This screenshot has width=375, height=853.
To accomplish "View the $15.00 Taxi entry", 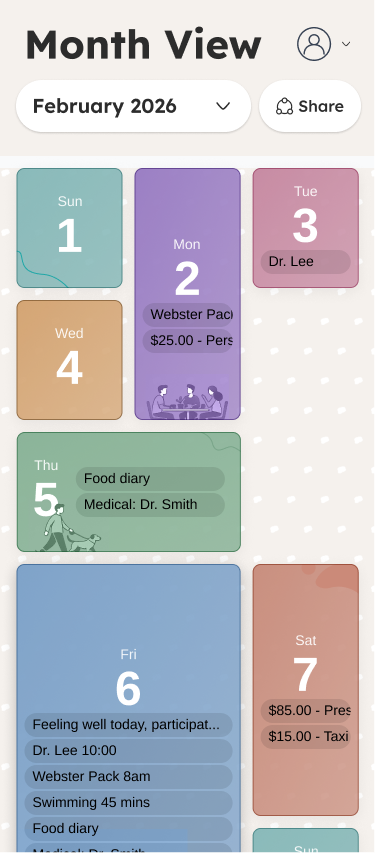I will click(x=306, y=737).
